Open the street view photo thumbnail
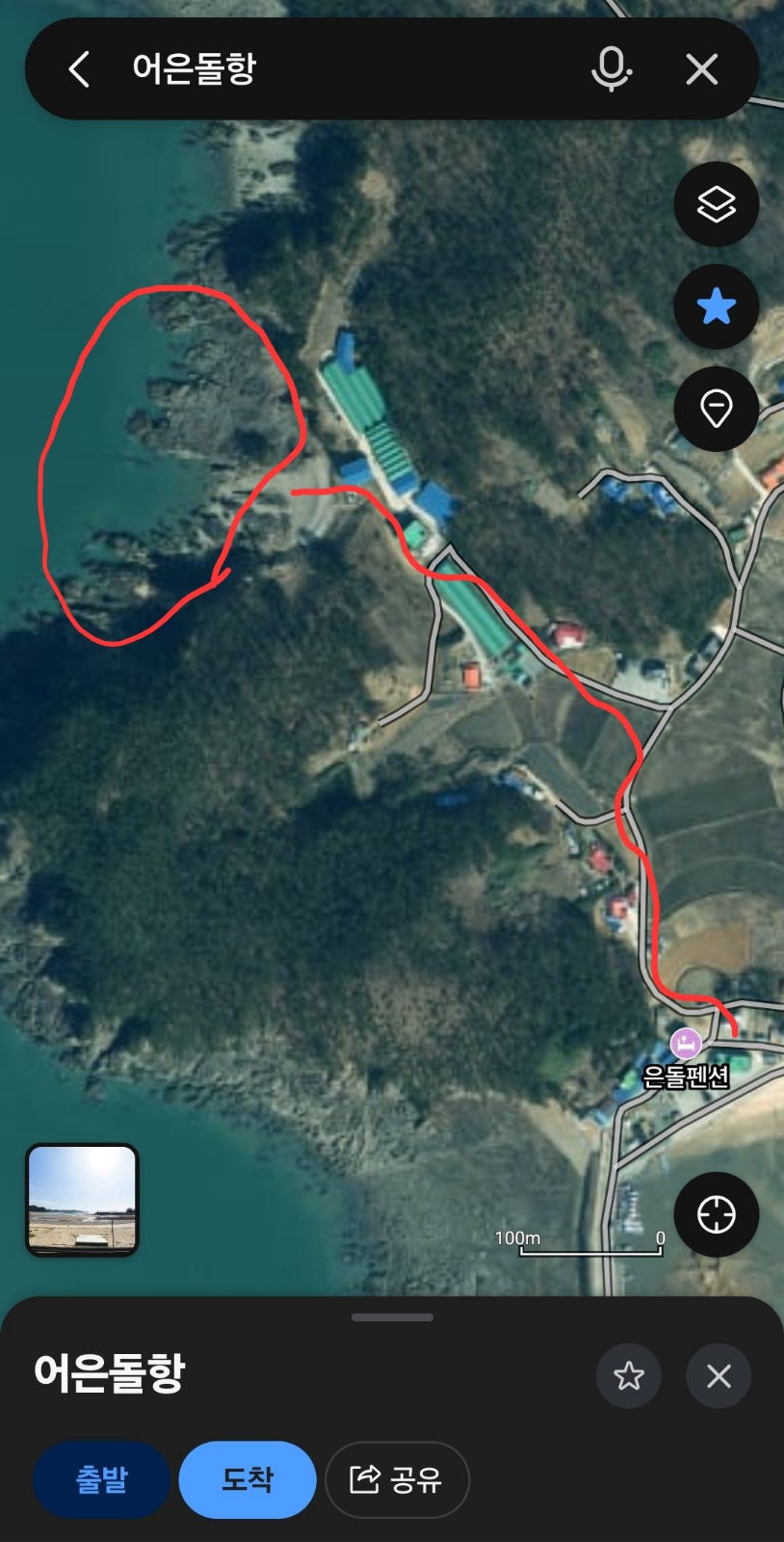Image resolution: width=784 pixels, height=1542 pixels. pos(83,1200)
